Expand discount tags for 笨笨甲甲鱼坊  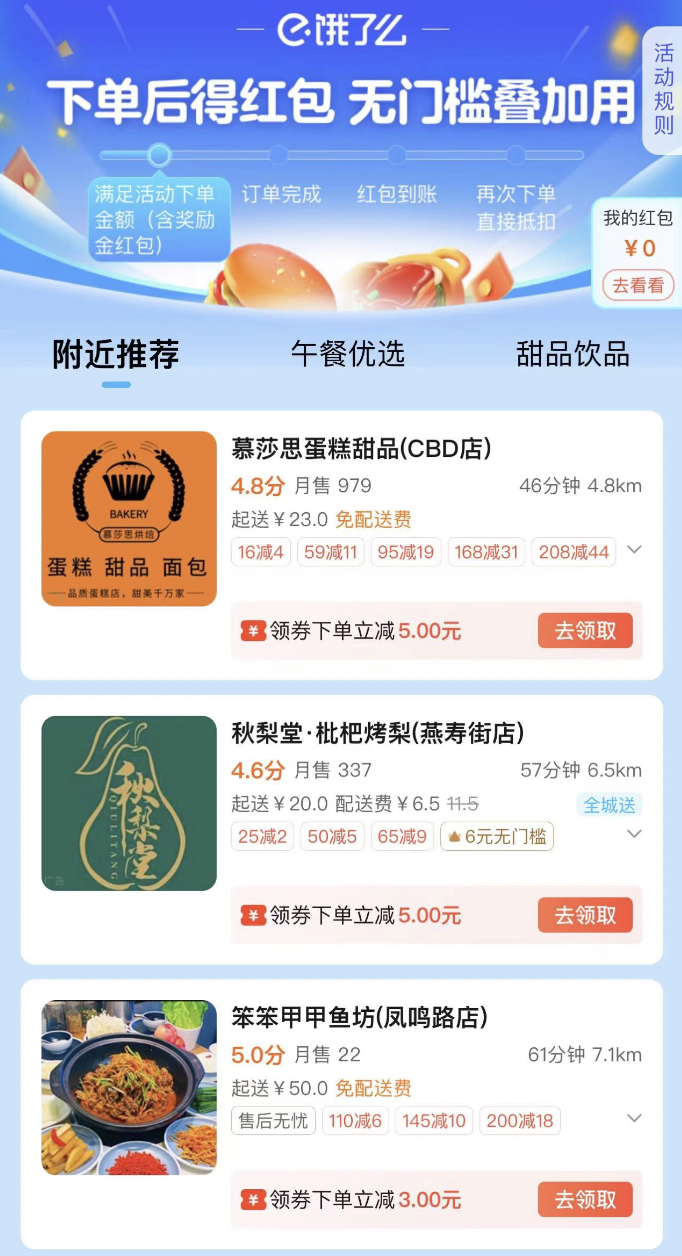634,1118
